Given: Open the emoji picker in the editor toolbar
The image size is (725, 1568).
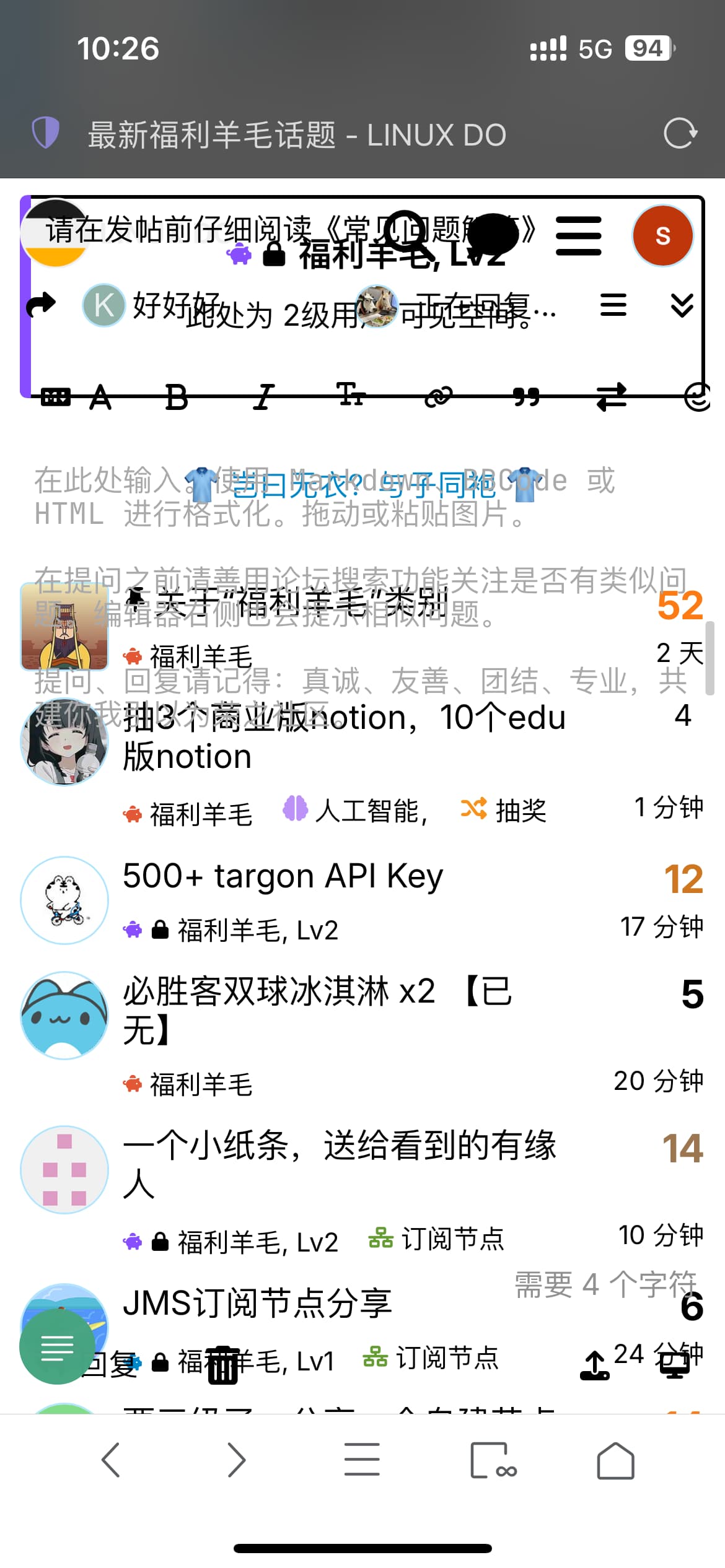Looking at the screenshot, I should (x=697, y=397).
